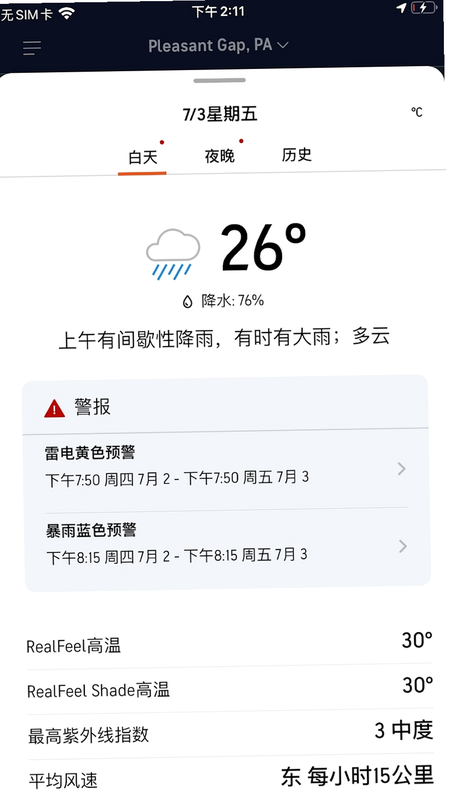Open the 雷电黄色预警 alert details
Screen dimensions: 450x800
(x=227, y=467)
